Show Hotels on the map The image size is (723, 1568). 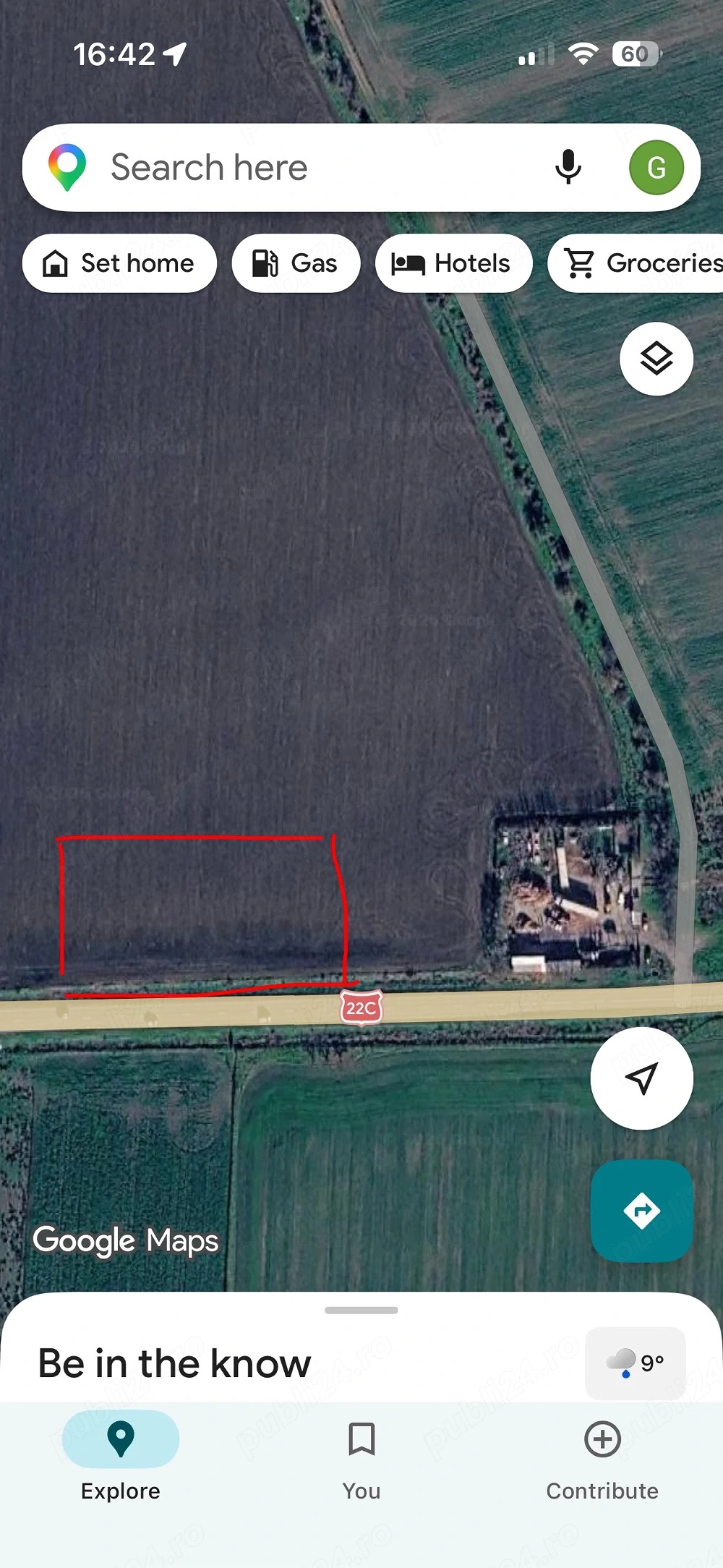[453, 263]
